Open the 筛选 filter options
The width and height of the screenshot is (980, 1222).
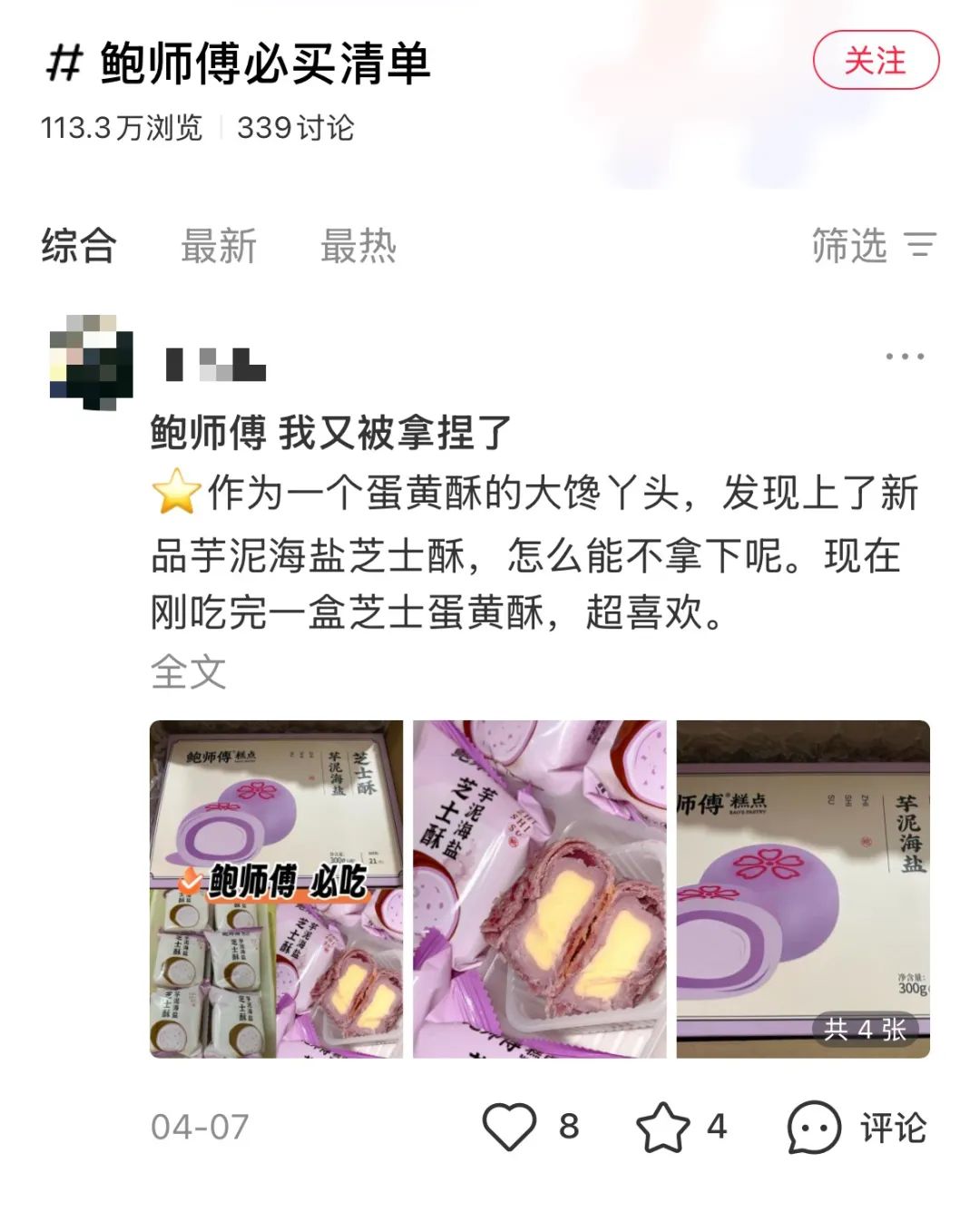[873, 246]
